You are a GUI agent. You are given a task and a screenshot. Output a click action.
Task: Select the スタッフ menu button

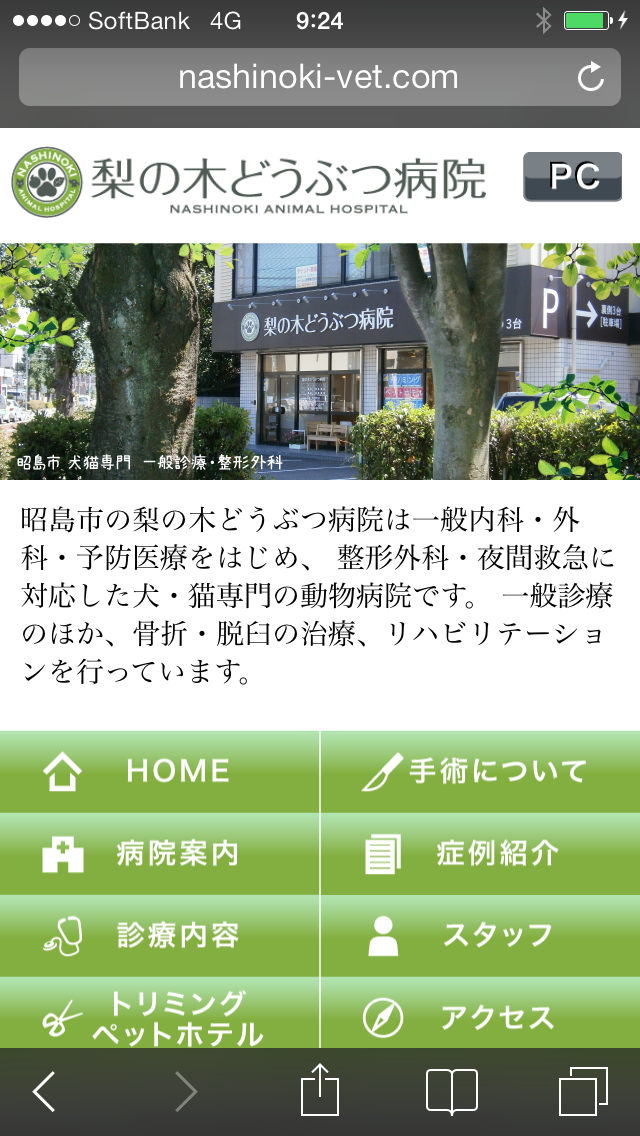click(x=481, y=936)
